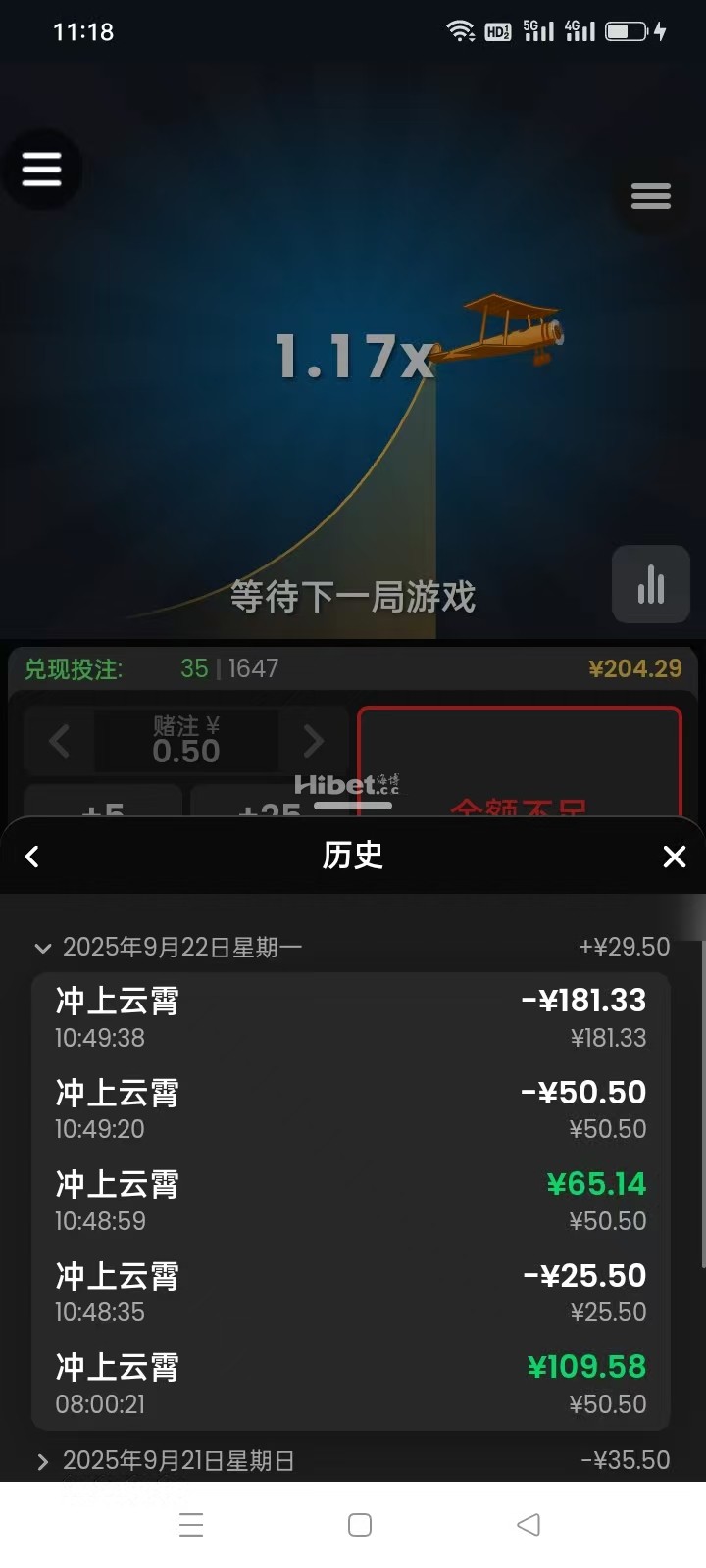Tap the bet amount field showing 0.50
The image size is (706, 1568).
click(x=186, y=741)
